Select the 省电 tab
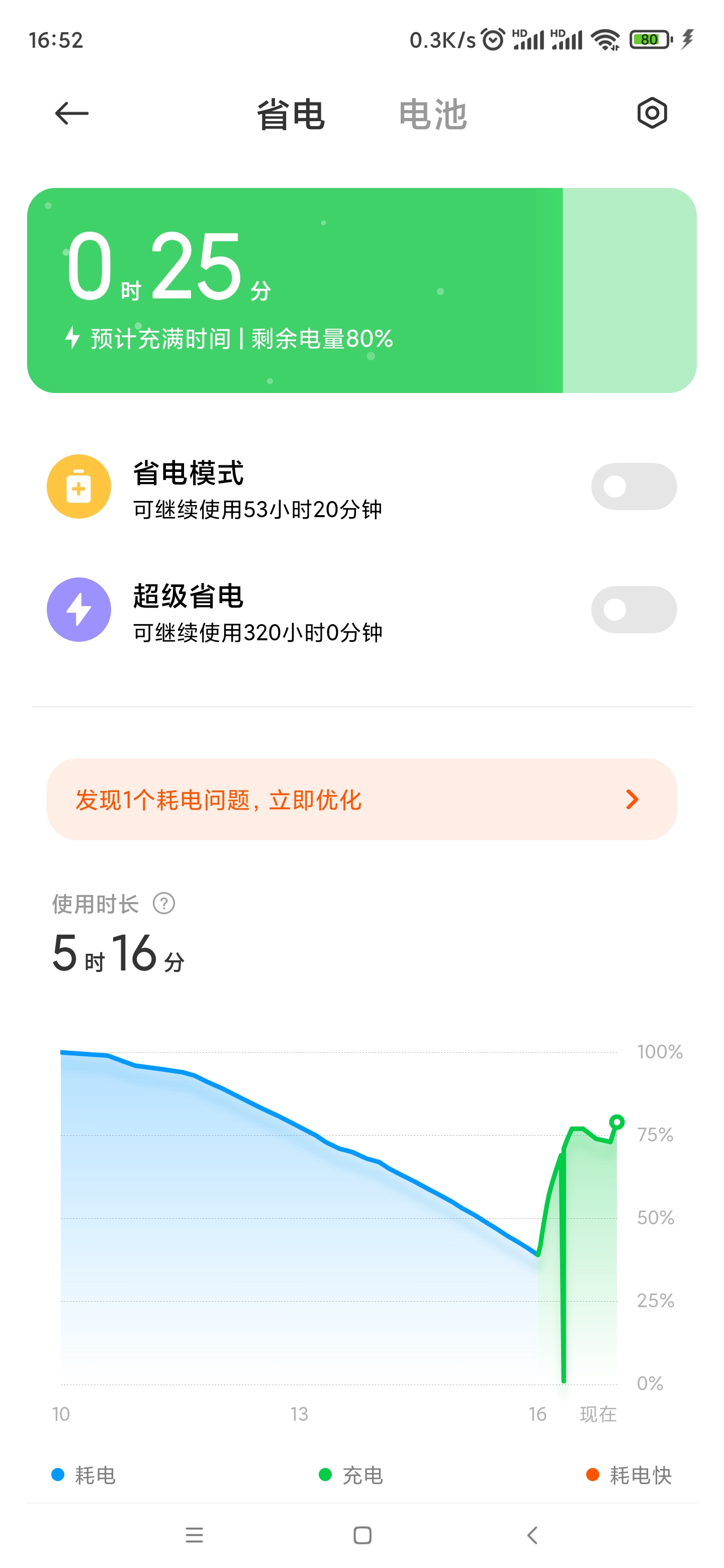Screen dimensions: 724x1568 (291, 115)
